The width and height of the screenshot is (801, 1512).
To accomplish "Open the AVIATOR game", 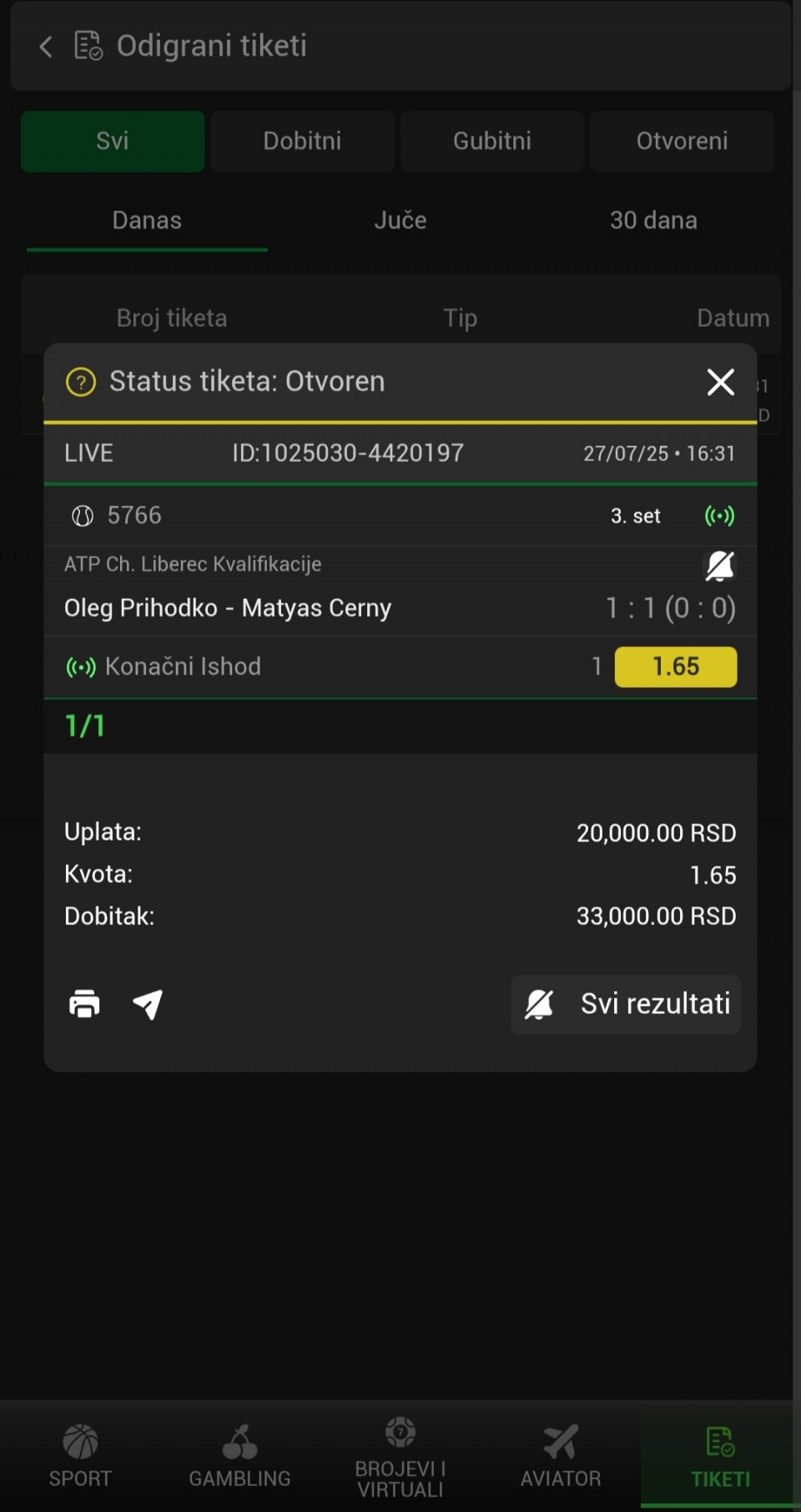I will point(561,1456).
